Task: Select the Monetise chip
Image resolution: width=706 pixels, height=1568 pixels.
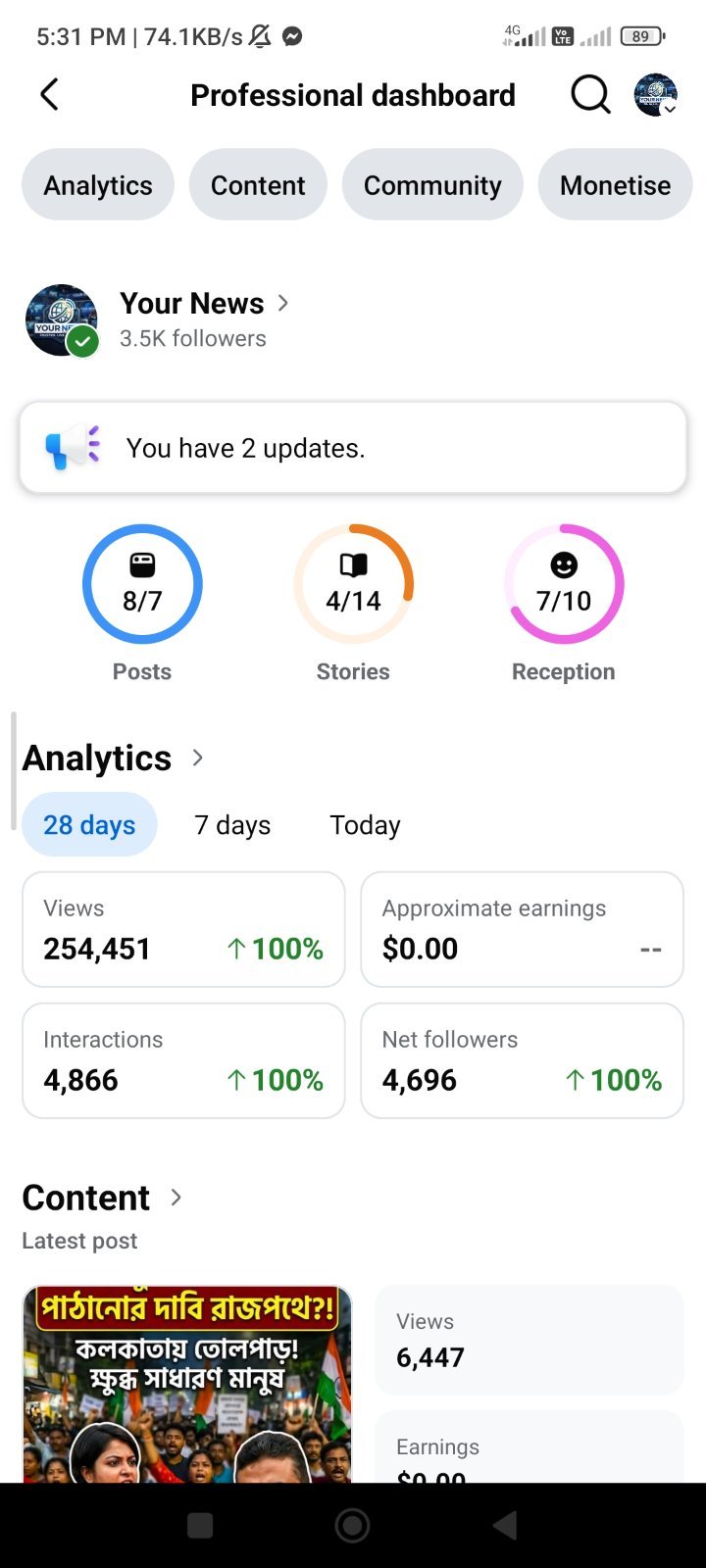Action: (x=616, y=185)
